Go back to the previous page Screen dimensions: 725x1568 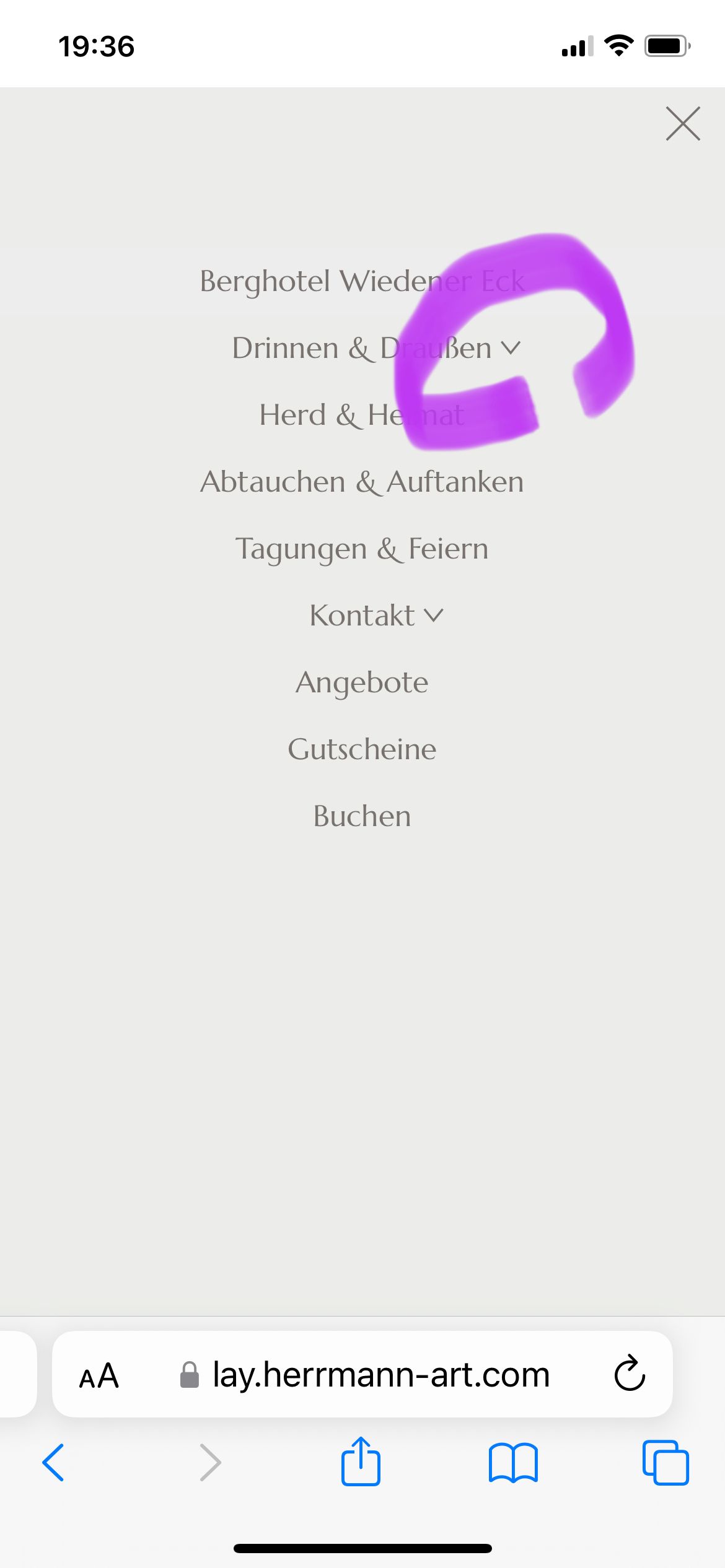(53, 1463)
